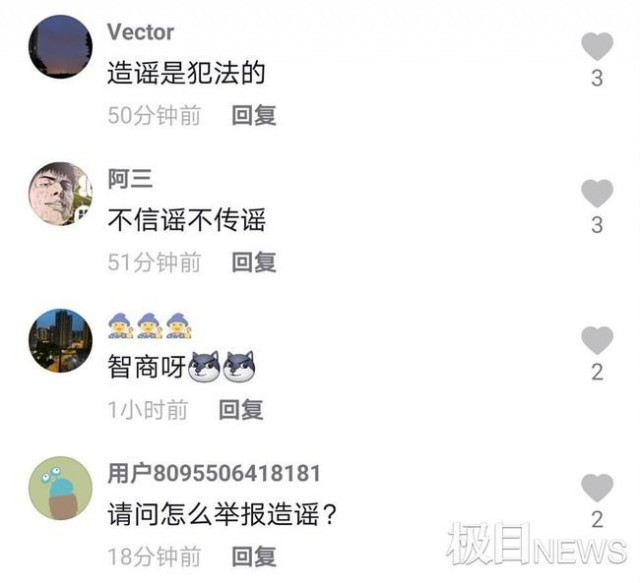
Task: Reply to 请问怎么举报造谣 comment
Action: 254,556
